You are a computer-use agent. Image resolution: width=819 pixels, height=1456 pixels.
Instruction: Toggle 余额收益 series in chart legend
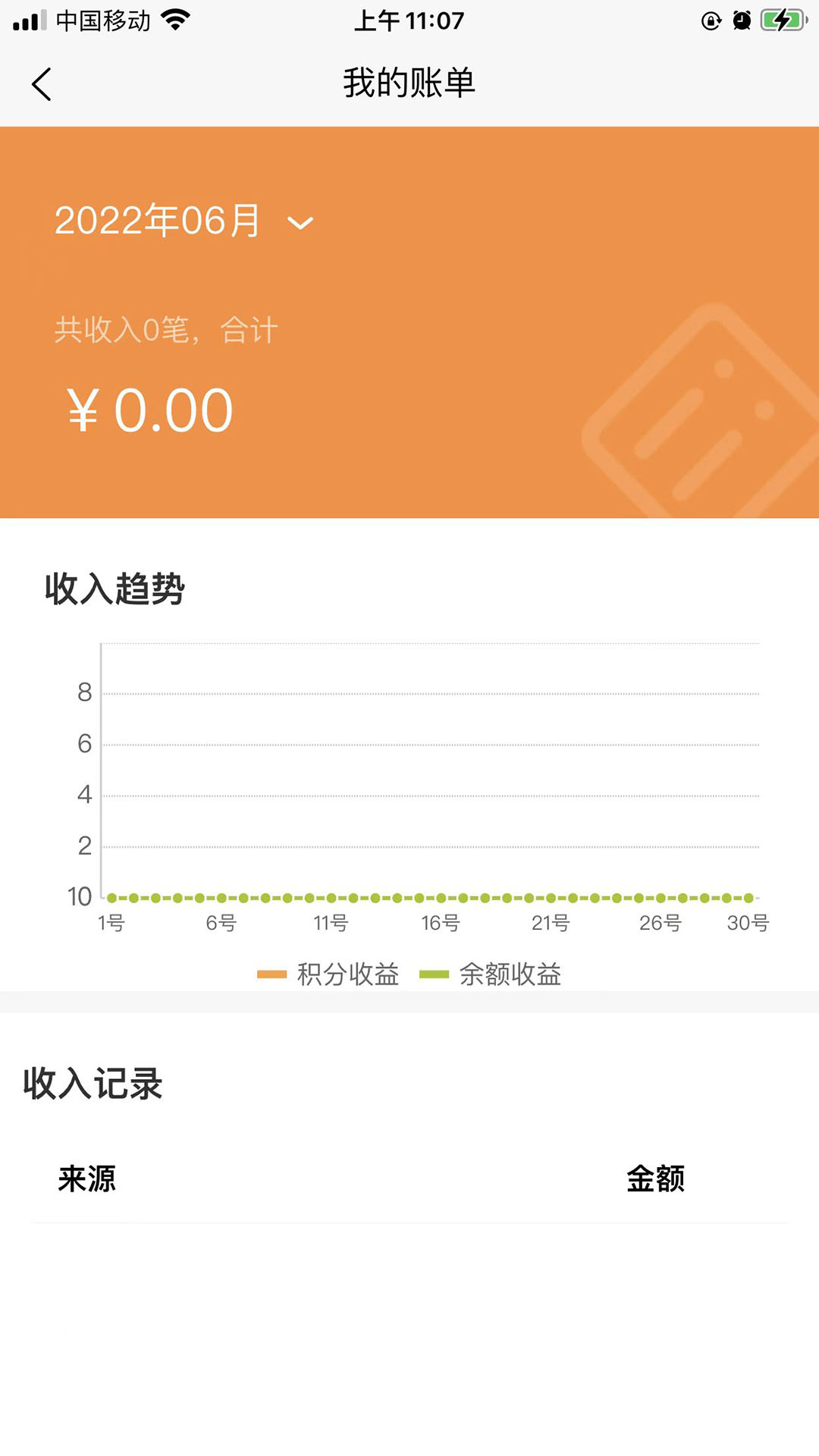tap(491, 974)
